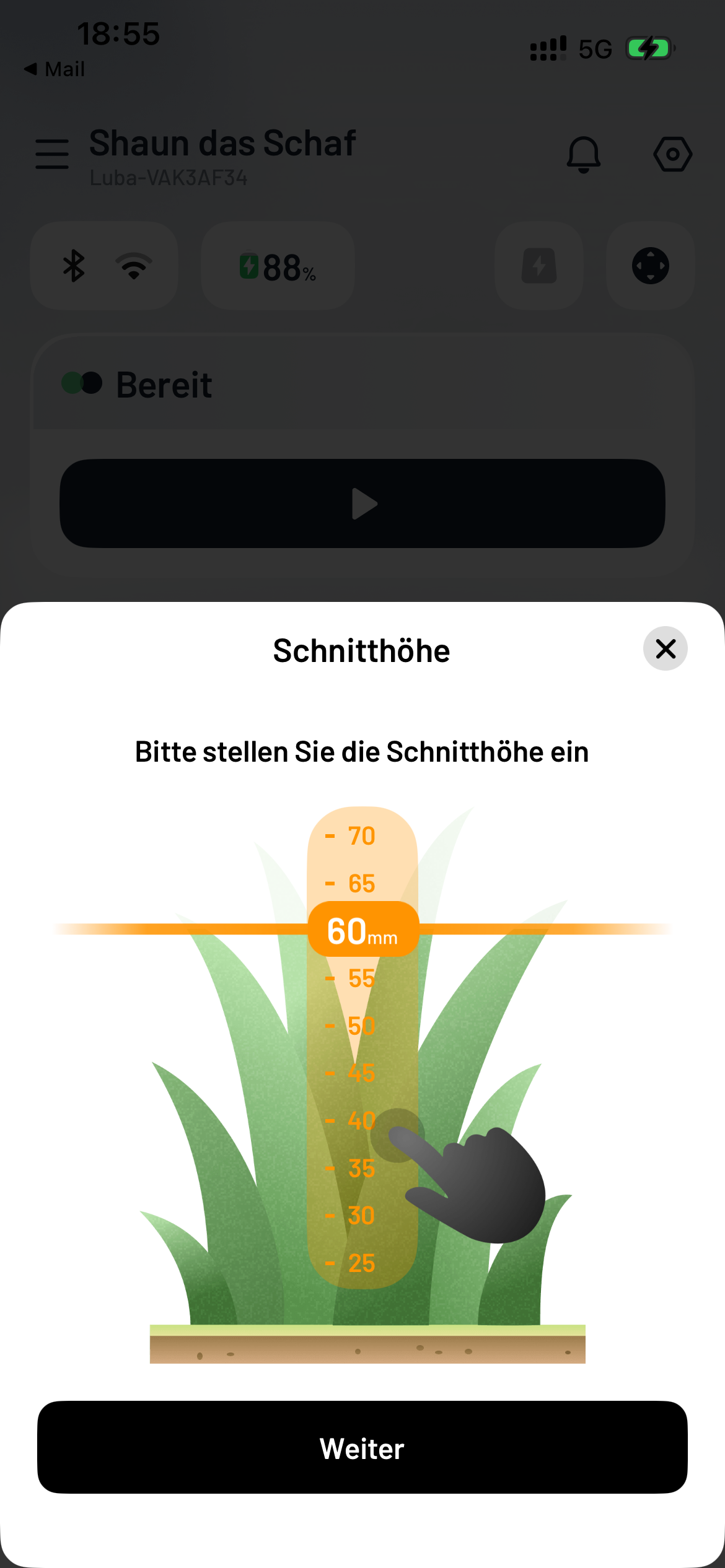Pick 50 on the height scale
725x1568 pixels.
pyautogui.click(x=361, y=1026)
